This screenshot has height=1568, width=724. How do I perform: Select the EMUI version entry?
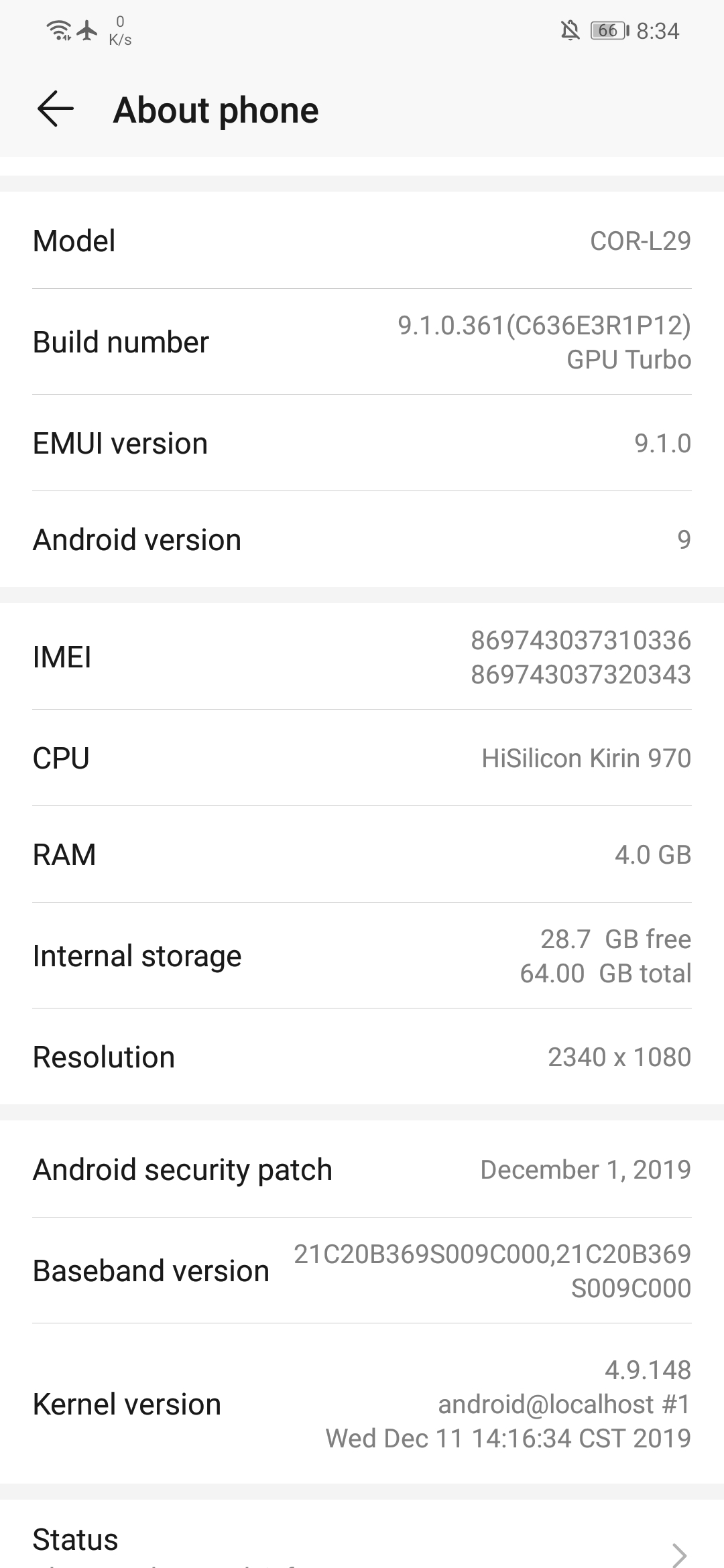point(362,442)
